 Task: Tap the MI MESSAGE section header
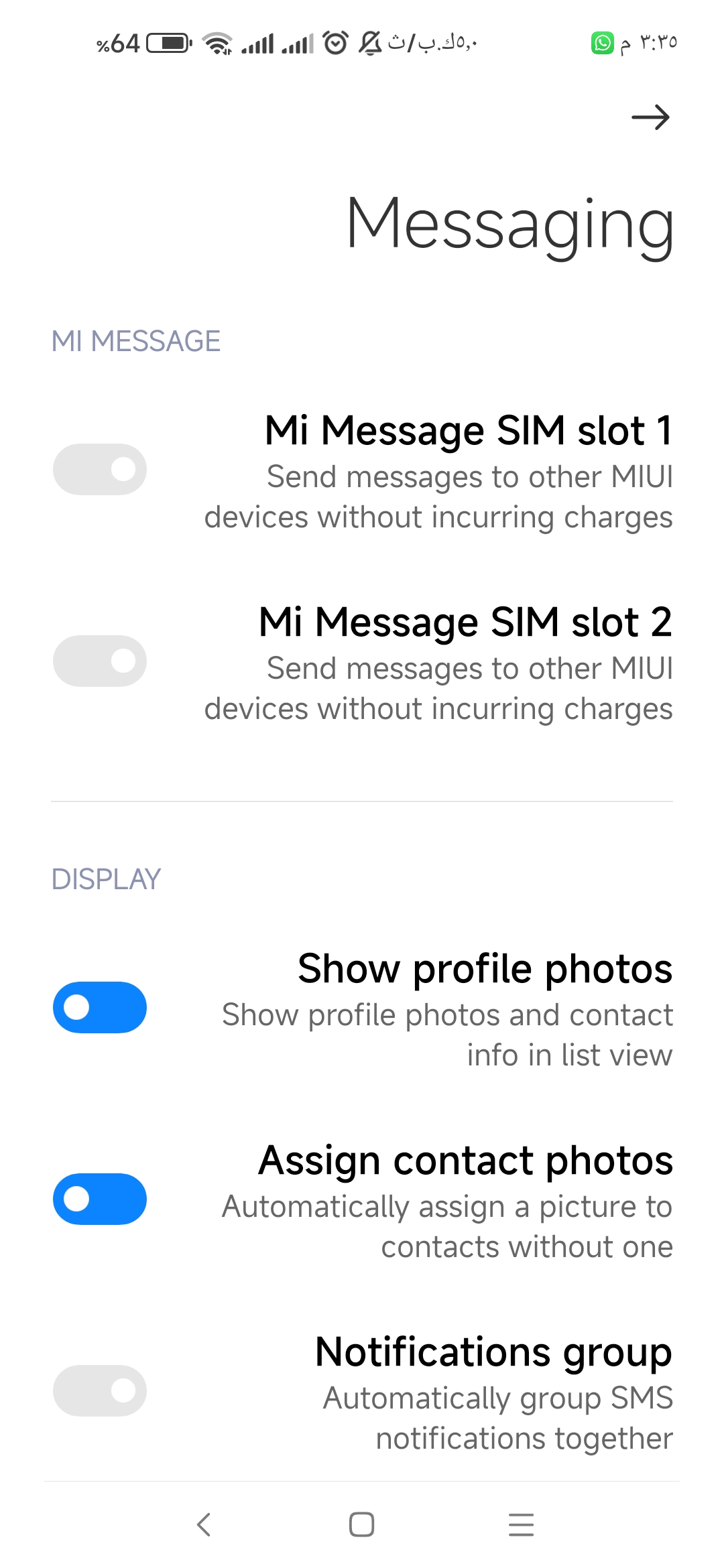click(137, 342)
